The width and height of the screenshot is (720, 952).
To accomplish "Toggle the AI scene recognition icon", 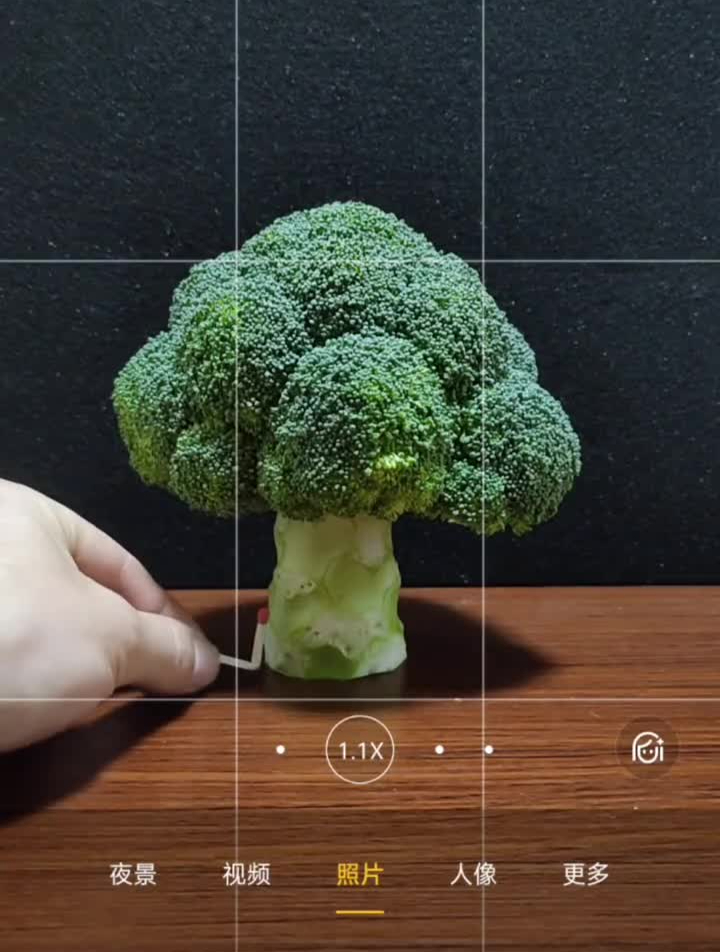I will pos(647,748).
